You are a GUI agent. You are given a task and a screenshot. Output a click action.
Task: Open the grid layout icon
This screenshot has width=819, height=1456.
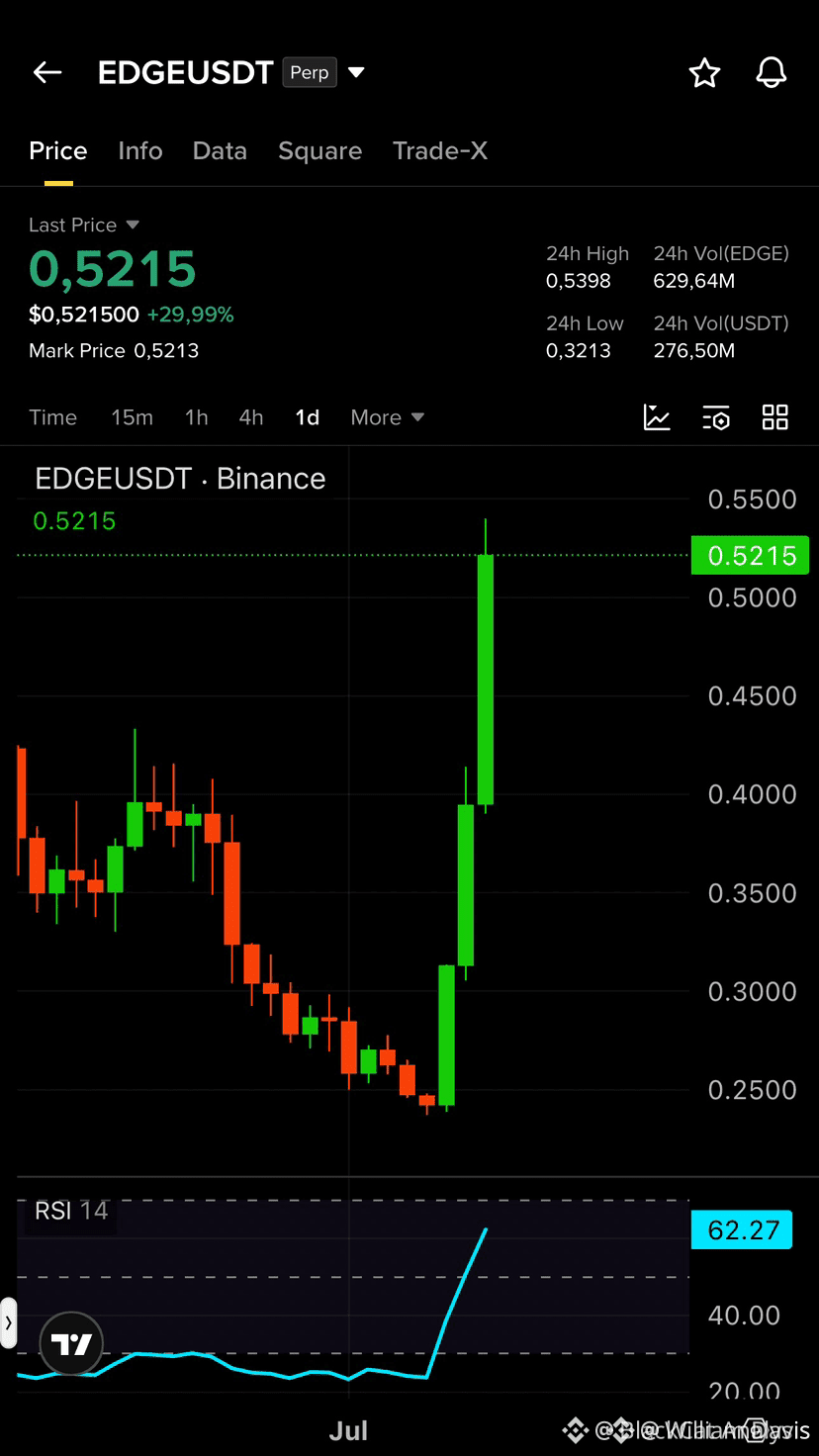(775, 417)
